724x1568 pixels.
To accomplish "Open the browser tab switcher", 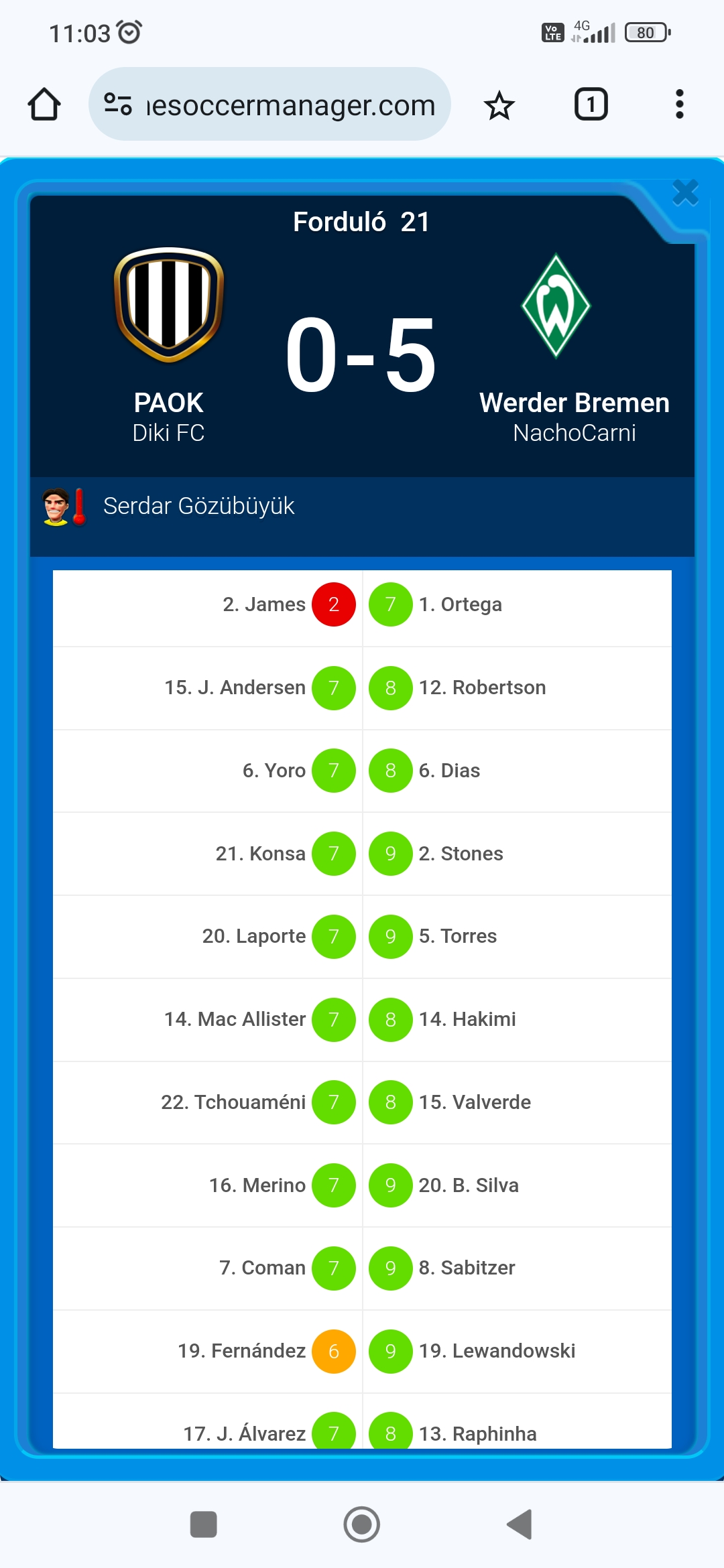I will click(591, 105).
